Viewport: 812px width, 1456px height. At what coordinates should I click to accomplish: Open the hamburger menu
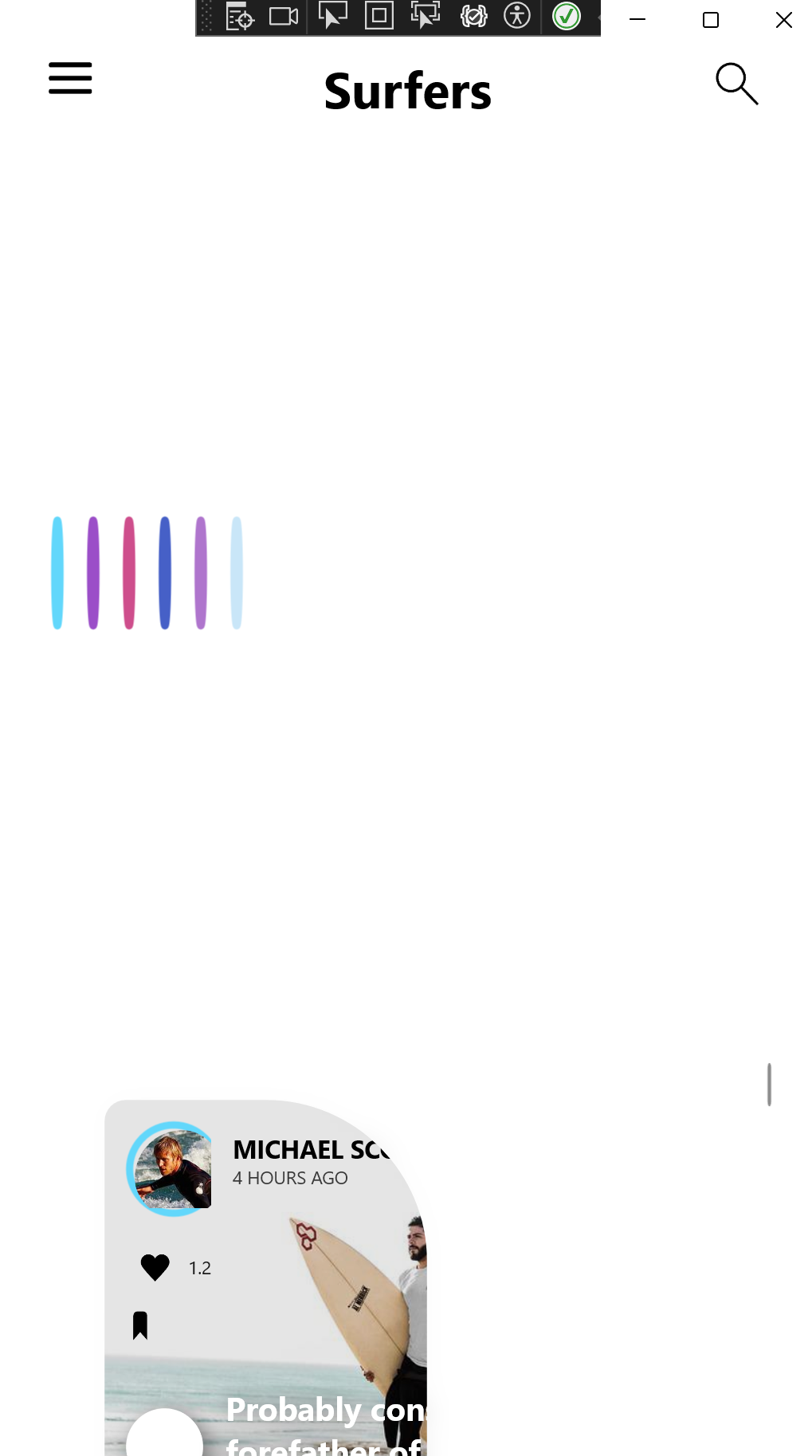click(x=70, y=78)
